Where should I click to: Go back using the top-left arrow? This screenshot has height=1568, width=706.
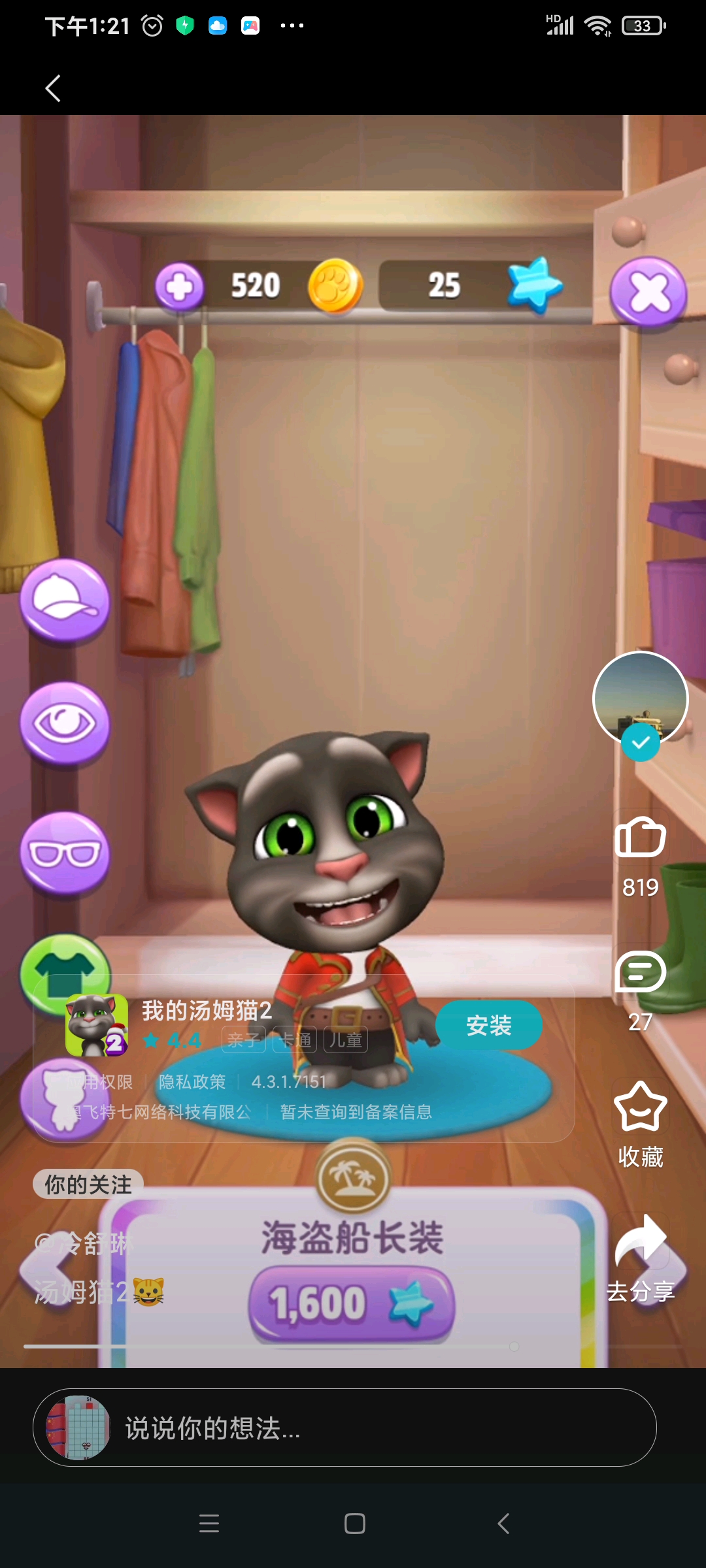pos(53,88)
